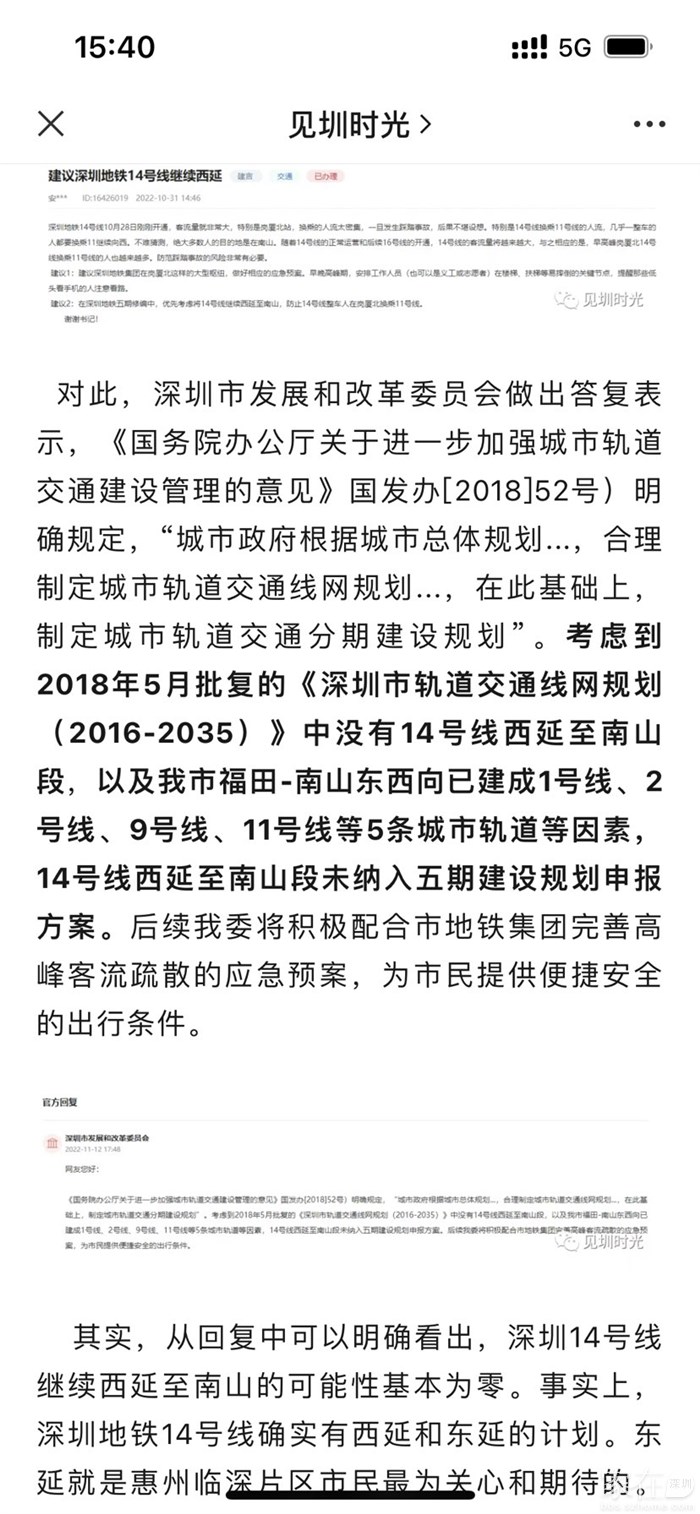700x1514 pixels.
Task: Close the article with the X icon
Action: click(x=50, y=124)
